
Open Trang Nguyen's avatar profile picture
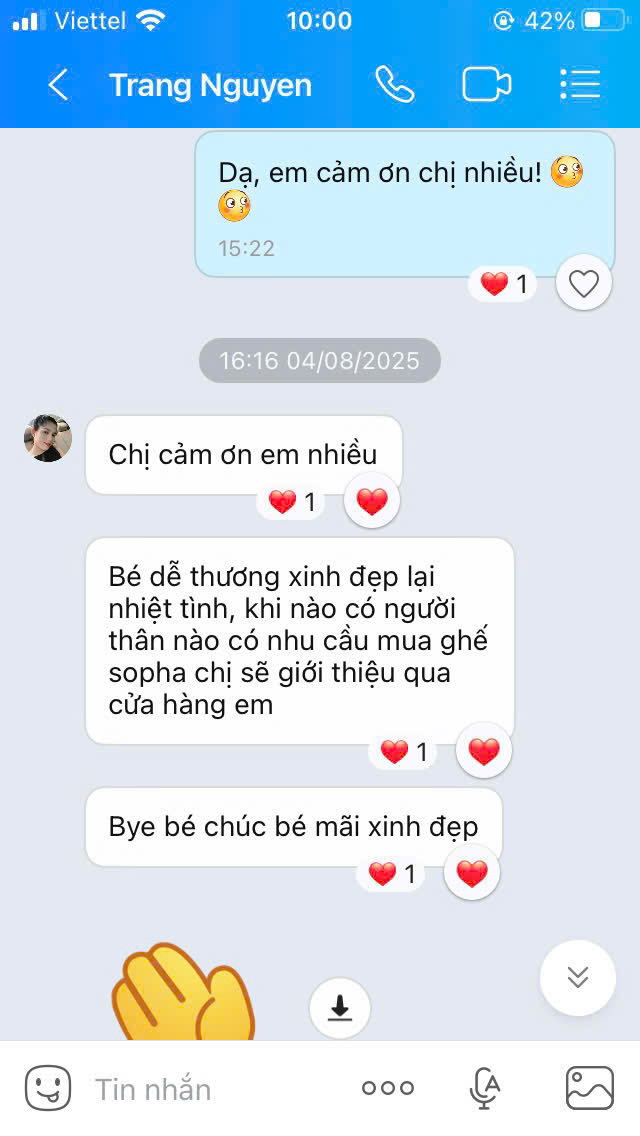(48, 438)
